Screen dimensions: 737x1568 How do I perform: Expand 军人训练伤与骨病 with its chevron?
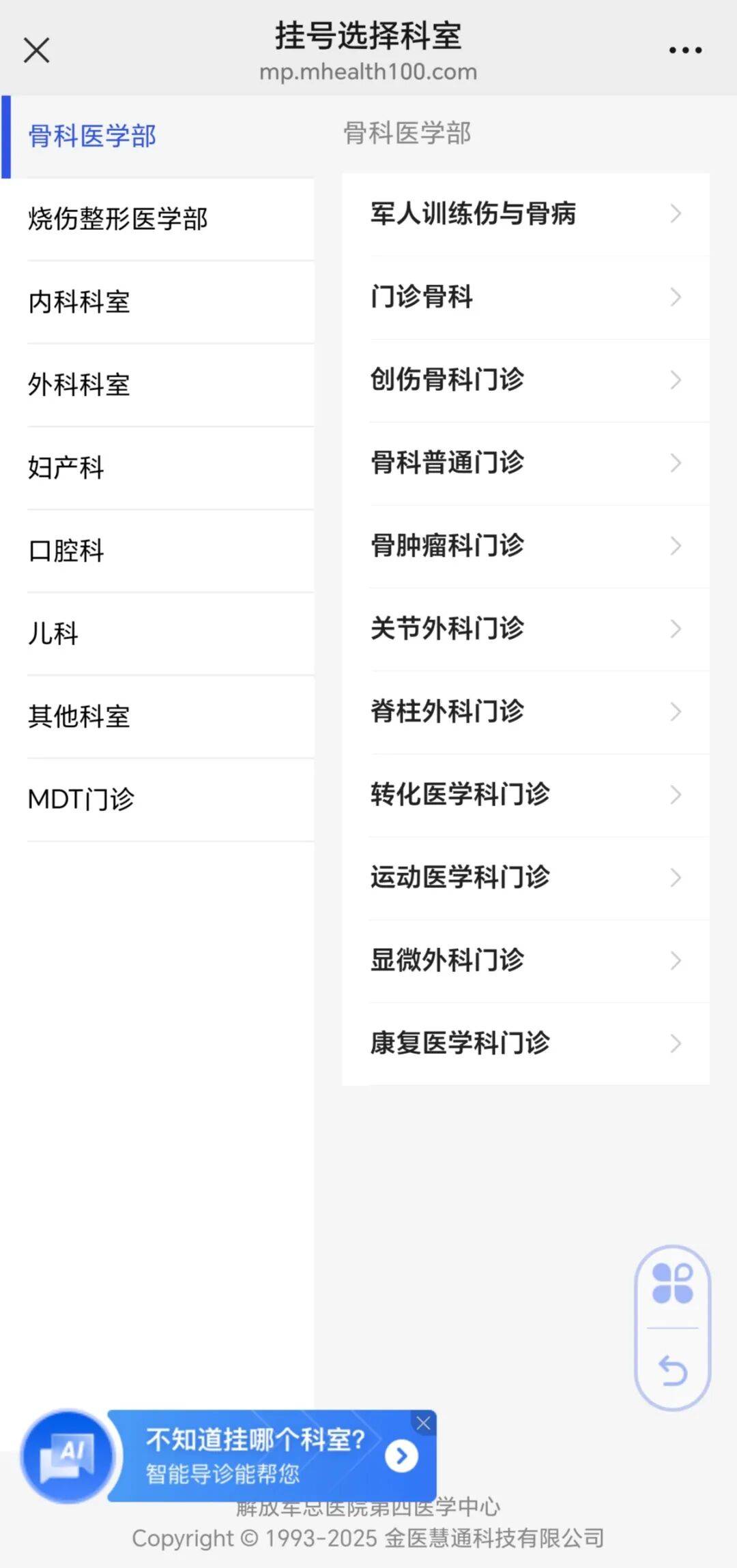(x=676, y=213)
